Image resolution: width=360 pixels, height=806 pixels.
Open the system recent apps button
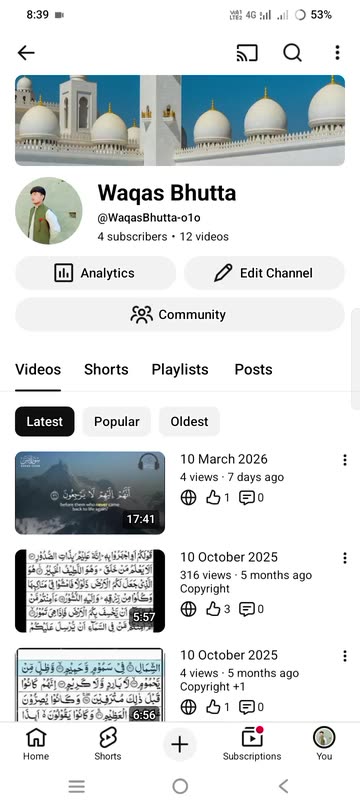click(77, 786)
